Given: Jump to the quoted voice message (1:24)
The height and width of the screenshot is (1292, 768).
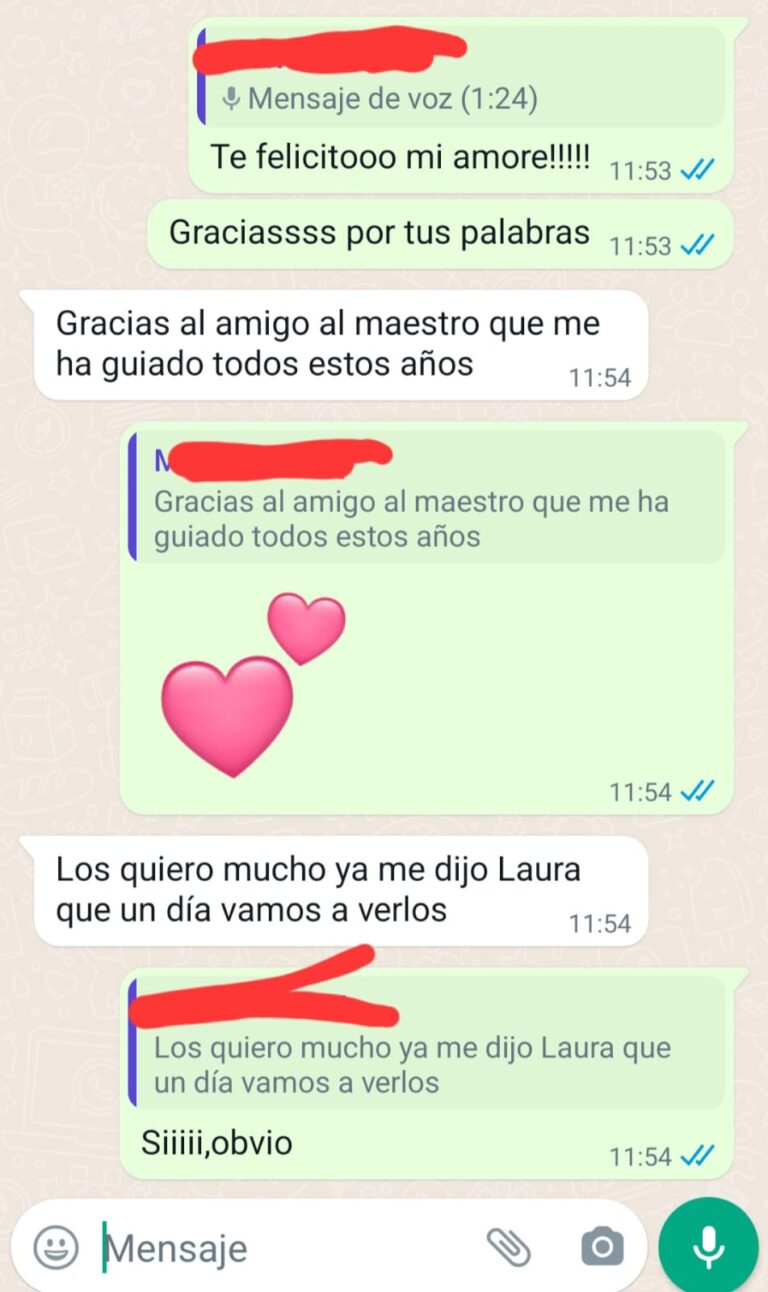Looking at the screenshot, I should pos(460,78).
